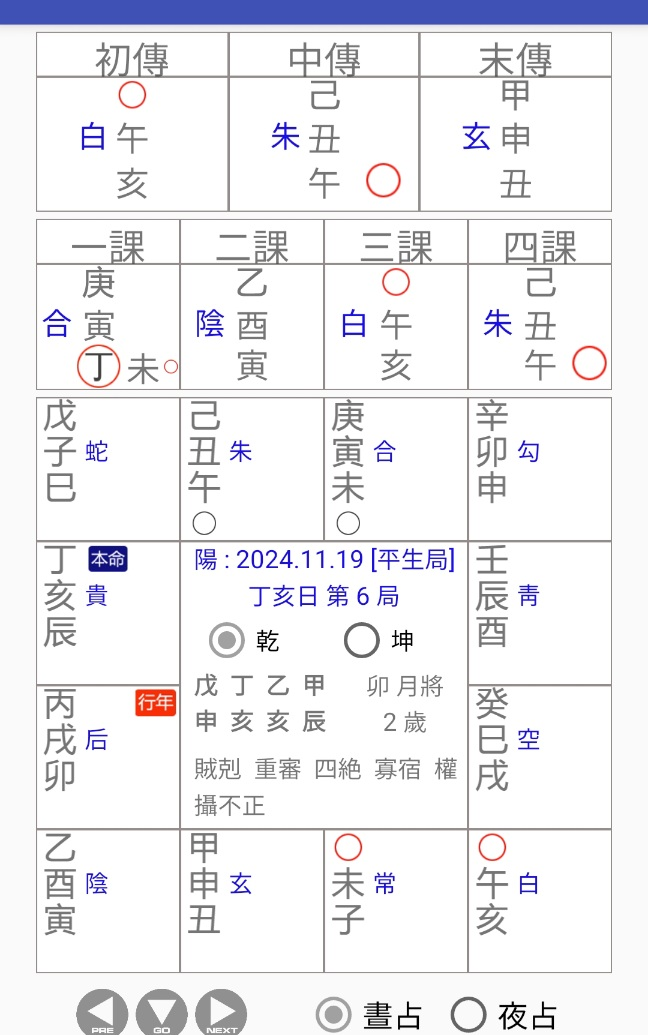
Task: Tap the GO down-arrow button
Action: [162, 1013]
